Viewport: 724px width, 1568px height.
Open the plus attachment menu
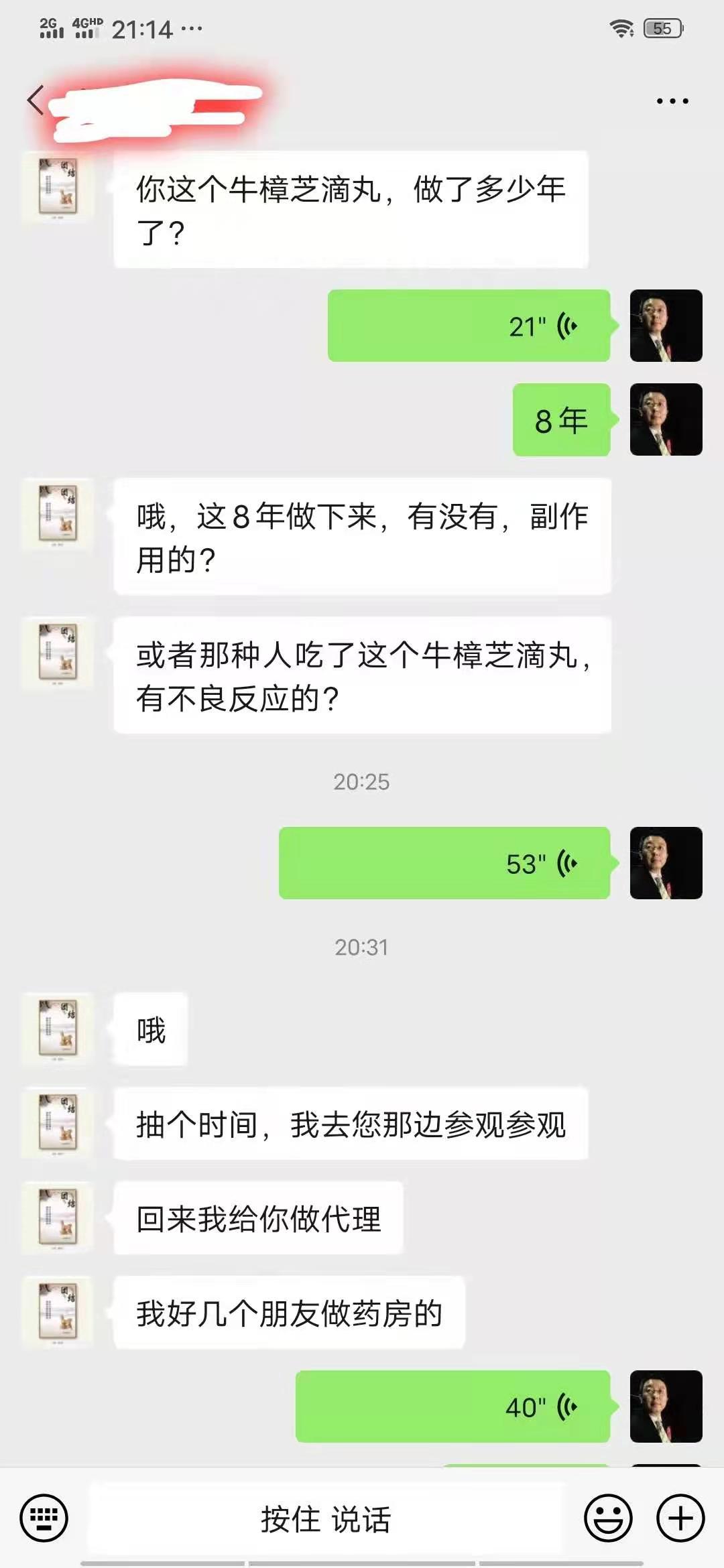[x=680, y=1518]
